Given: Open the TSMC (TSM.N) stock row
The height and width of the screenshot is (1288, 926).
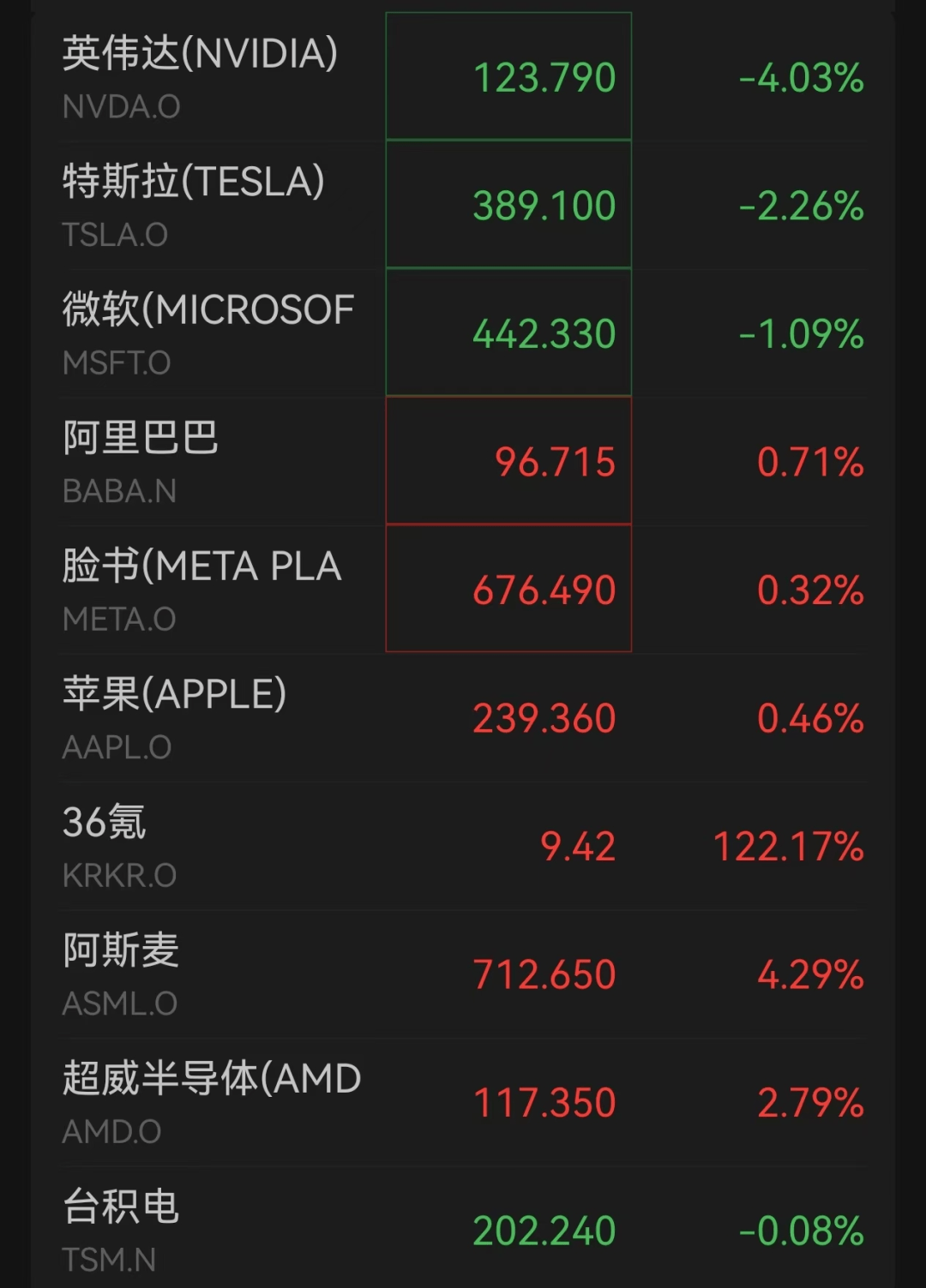Looking at the screenshot, I should click(x=121, y=1230).
